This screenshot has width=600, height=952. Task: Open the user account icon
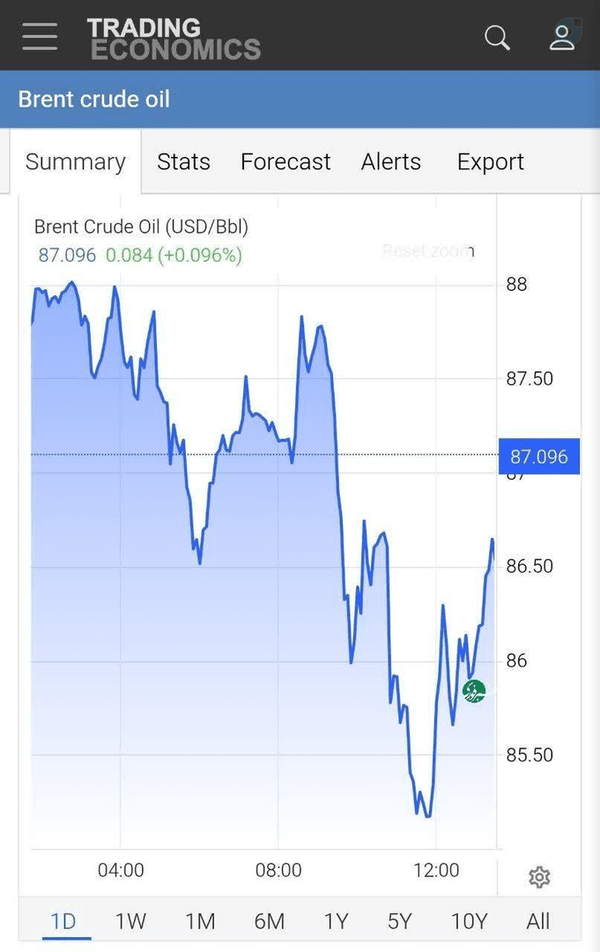(x=562, y=36)
